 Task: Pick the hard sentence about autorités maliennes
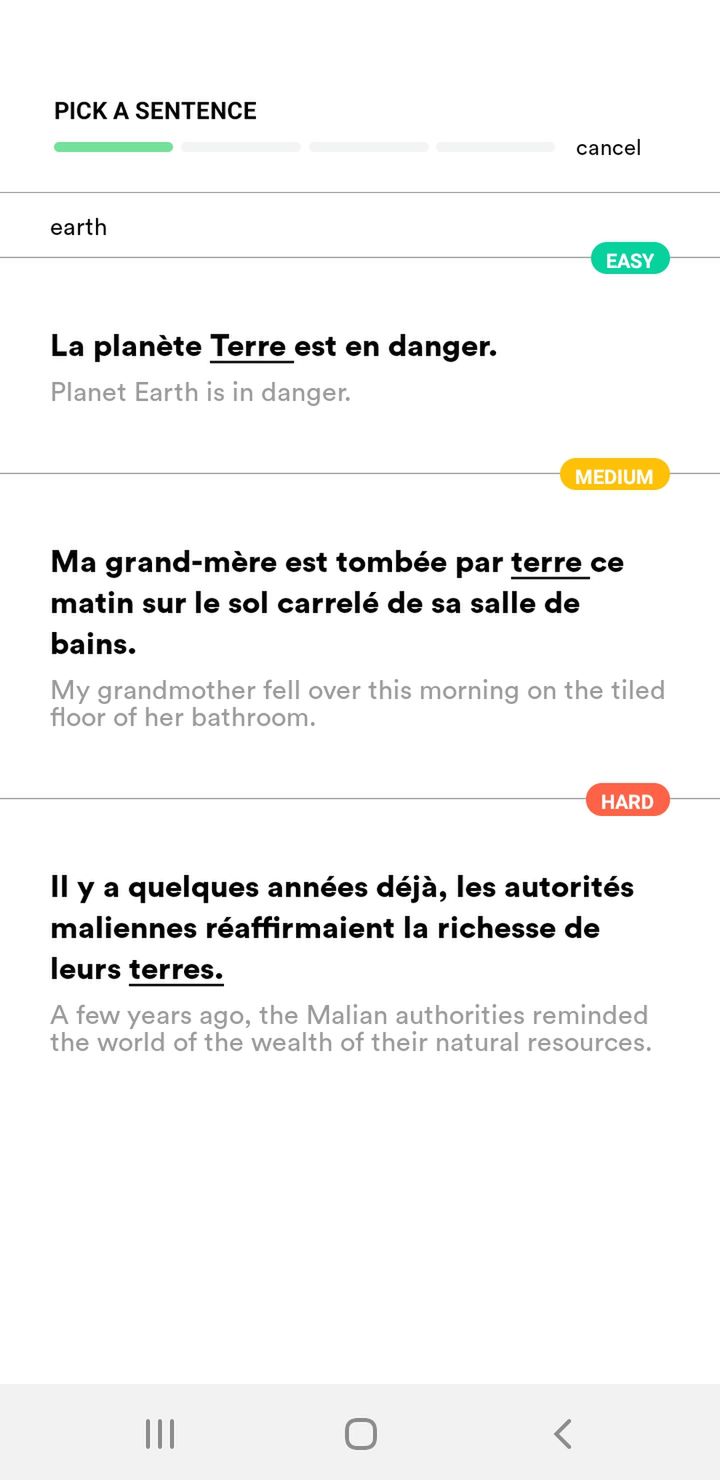pyautogui.click(x=360, y=962)
